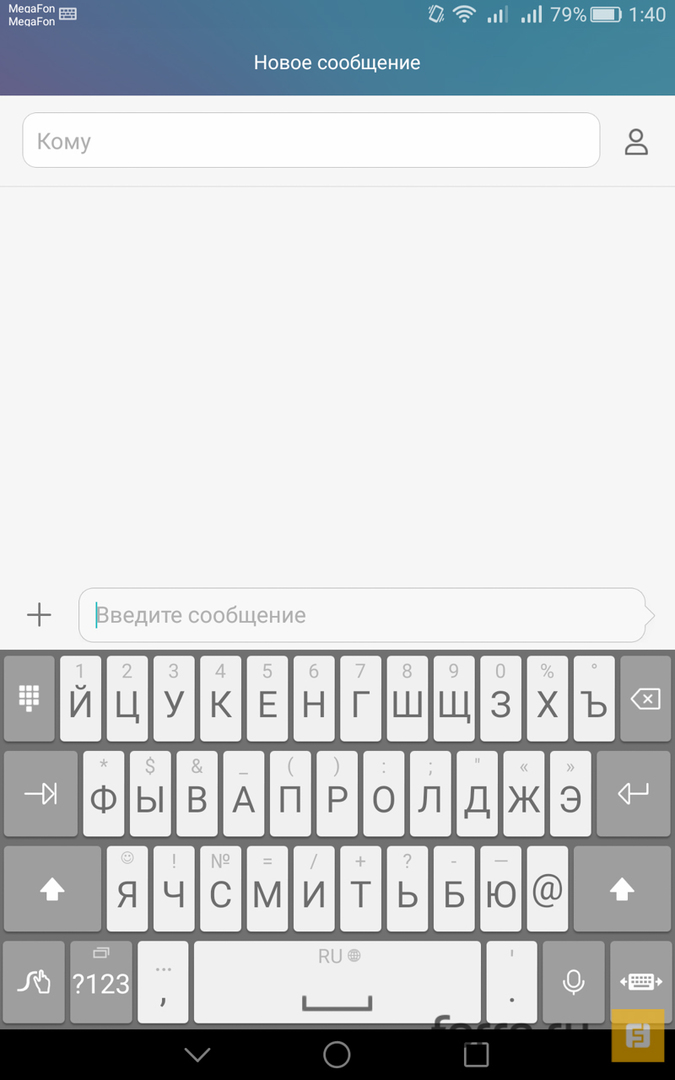This screenshot has height=1080, width=675.
Task: Tap the Кому recipient field
Action: (310, 141)
